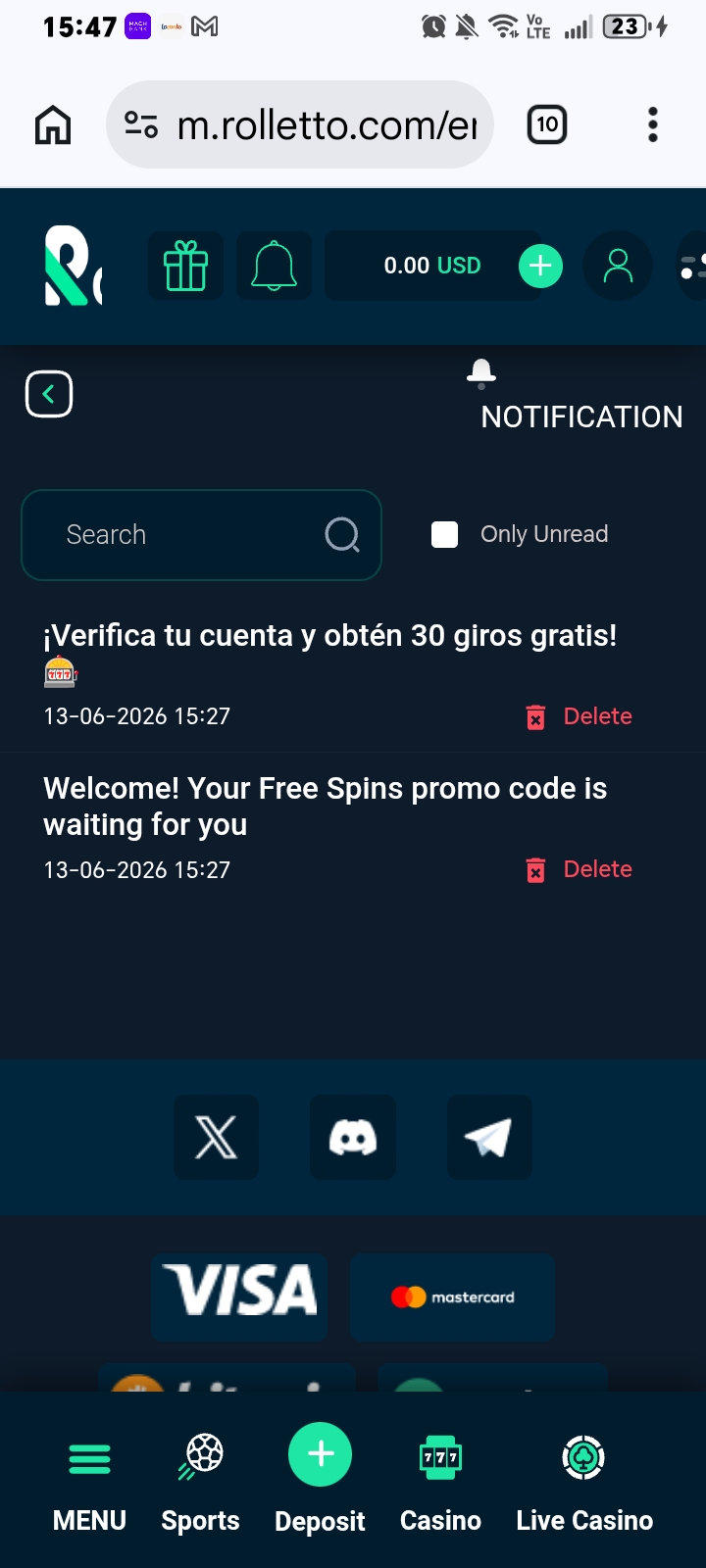Add funds with the plus beside 0.00 USD
Viewport: 706px width, 1568px height.
(540, 266)
